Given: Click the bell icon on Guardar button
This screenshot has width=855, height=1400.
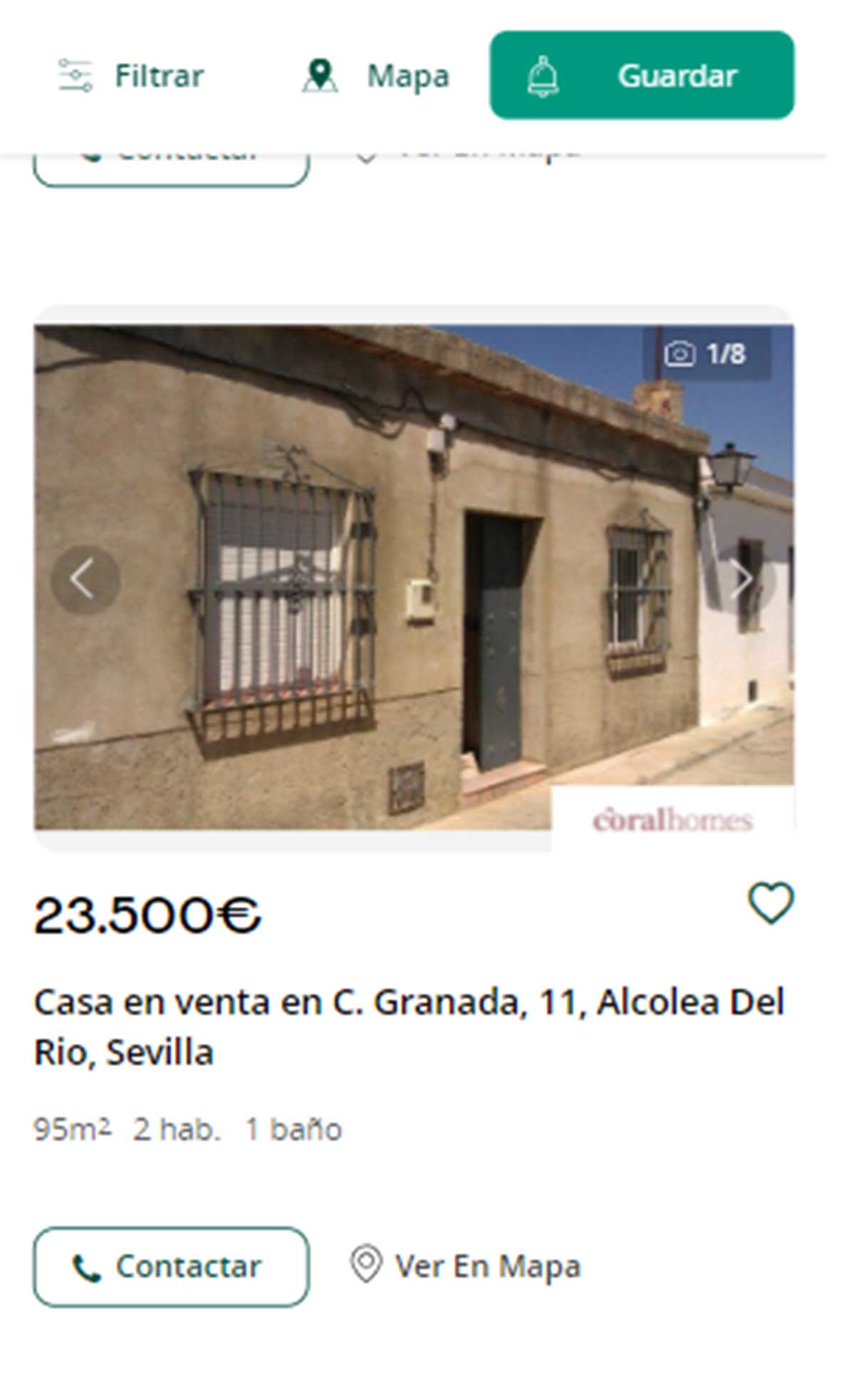Looking at the screenshot, I should tap(541, 77).
